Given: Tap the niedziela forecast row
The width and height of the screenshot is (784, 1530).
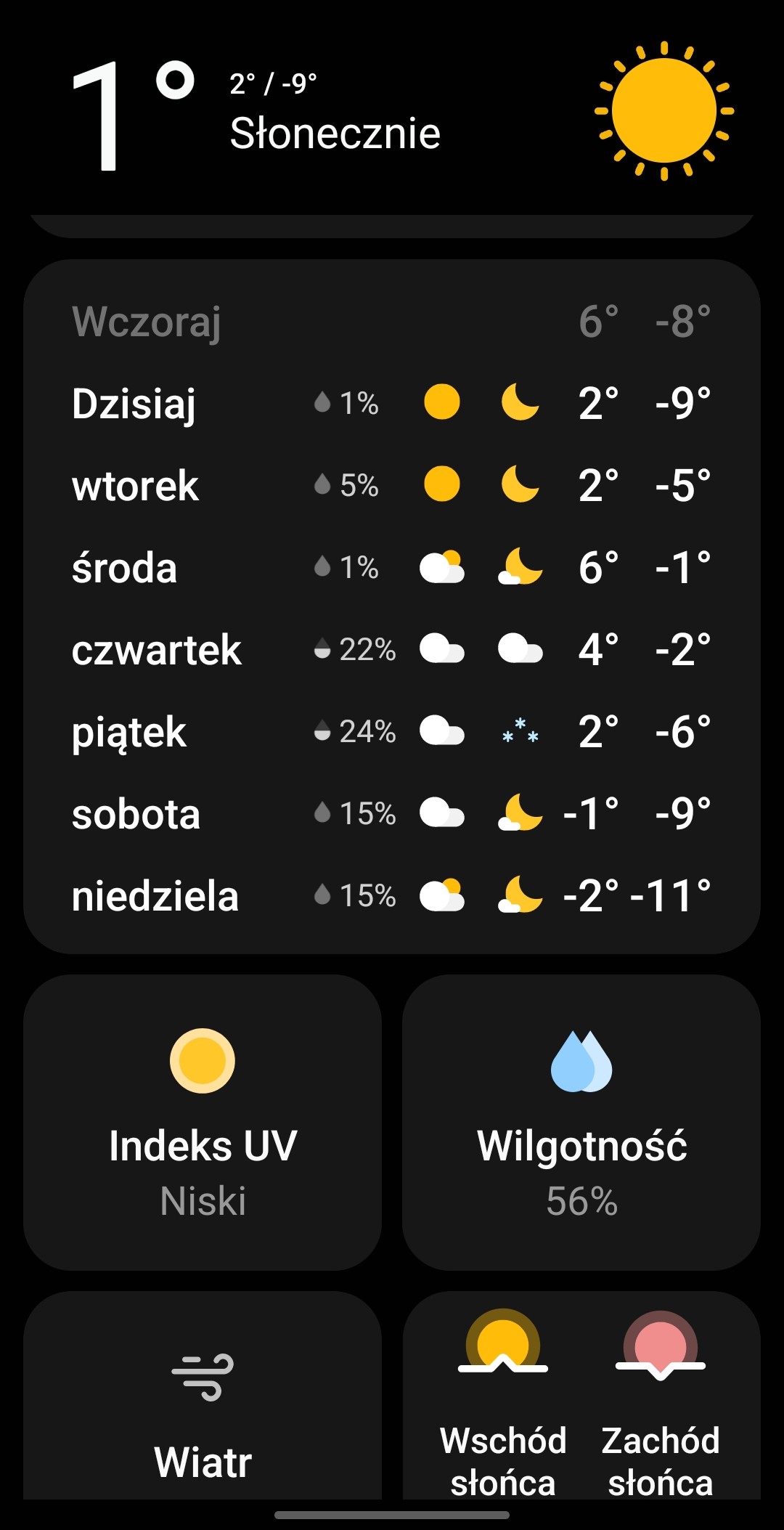Looking at the screenshot, I should (392, 895).
